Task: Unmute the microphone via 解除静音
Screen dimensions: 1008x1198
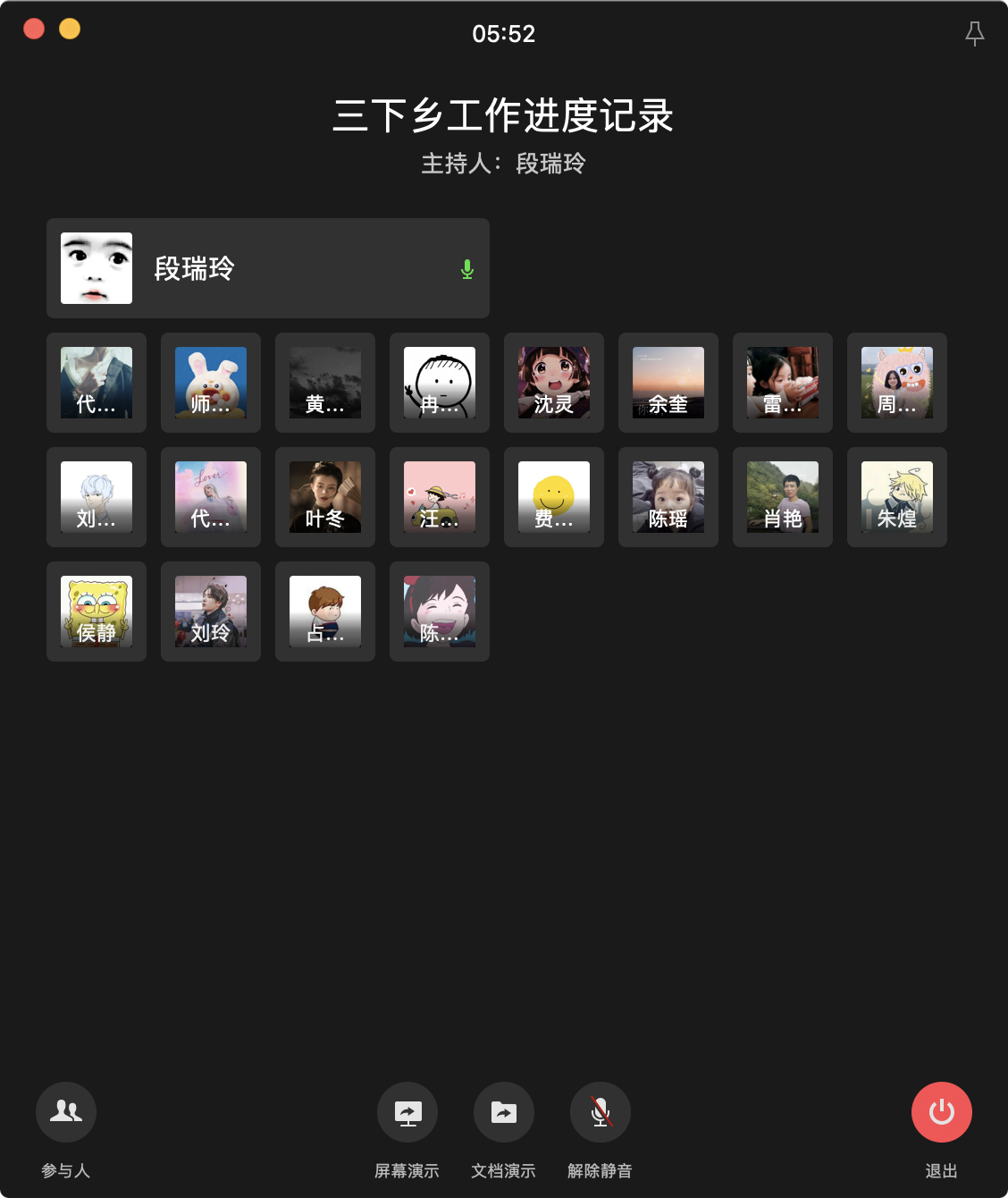Action: pyautogui.click(x=601, y=1112)
